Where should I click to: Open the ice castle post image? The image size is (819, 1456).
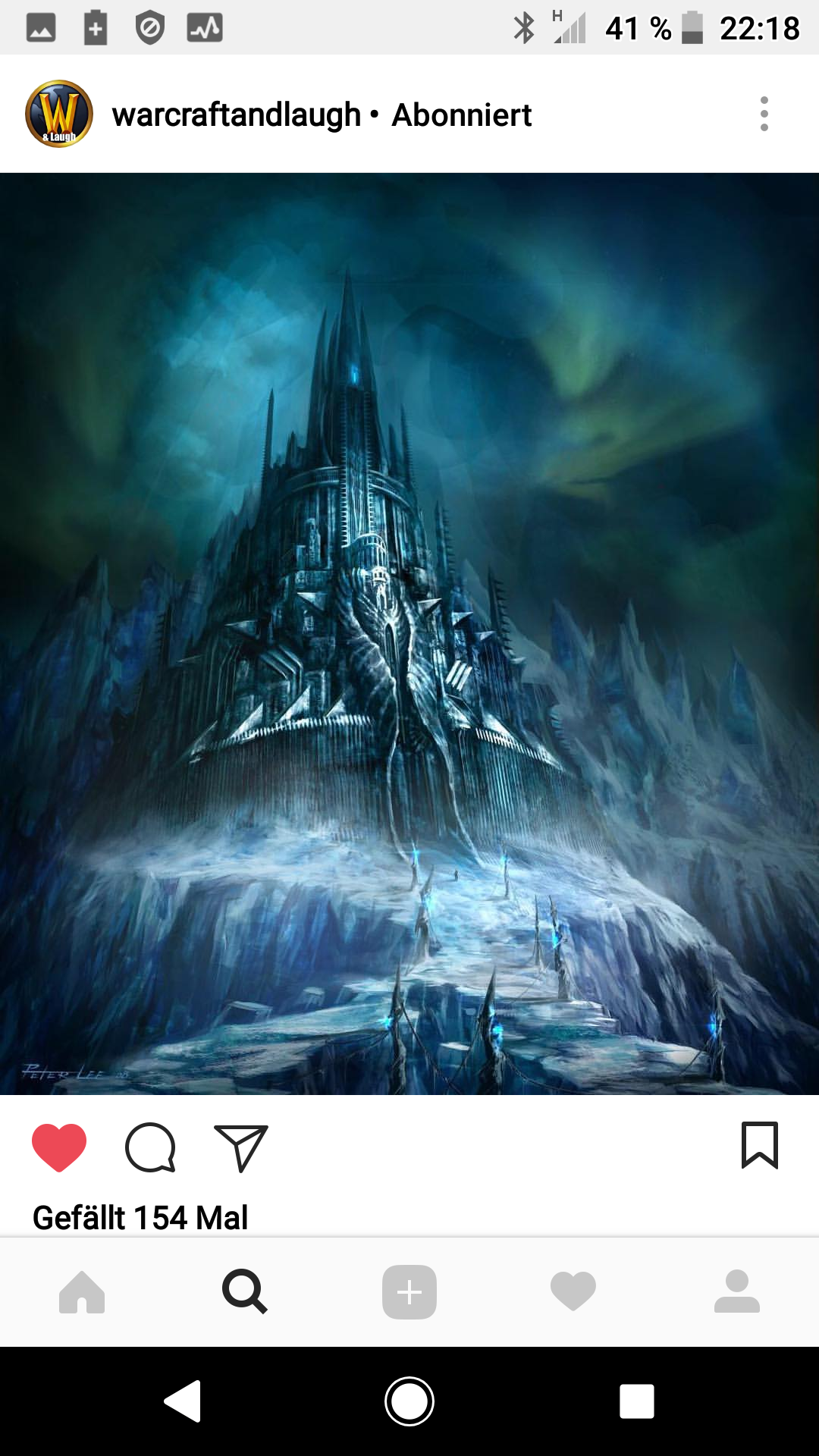point(409,633)
